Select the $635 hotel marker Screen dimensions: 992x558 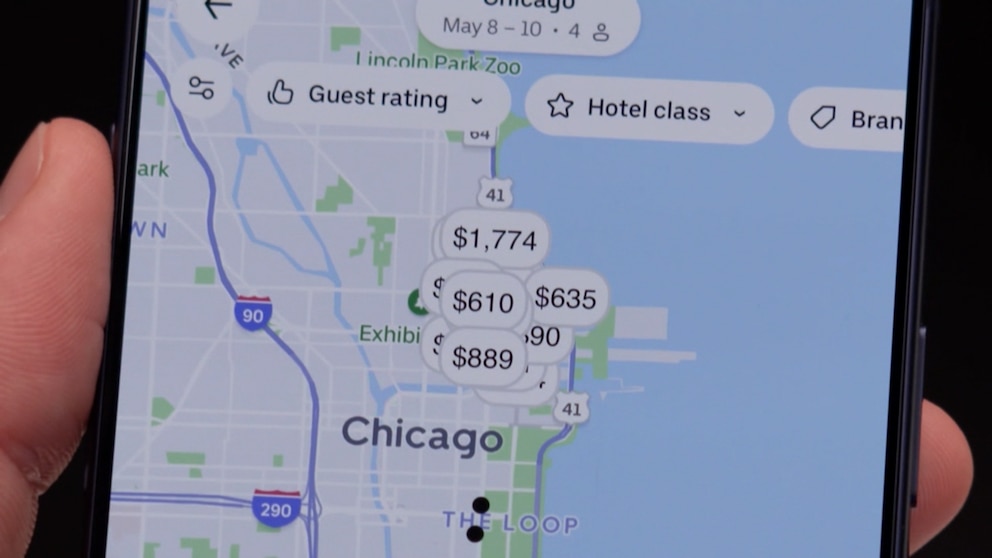[565, 298]
